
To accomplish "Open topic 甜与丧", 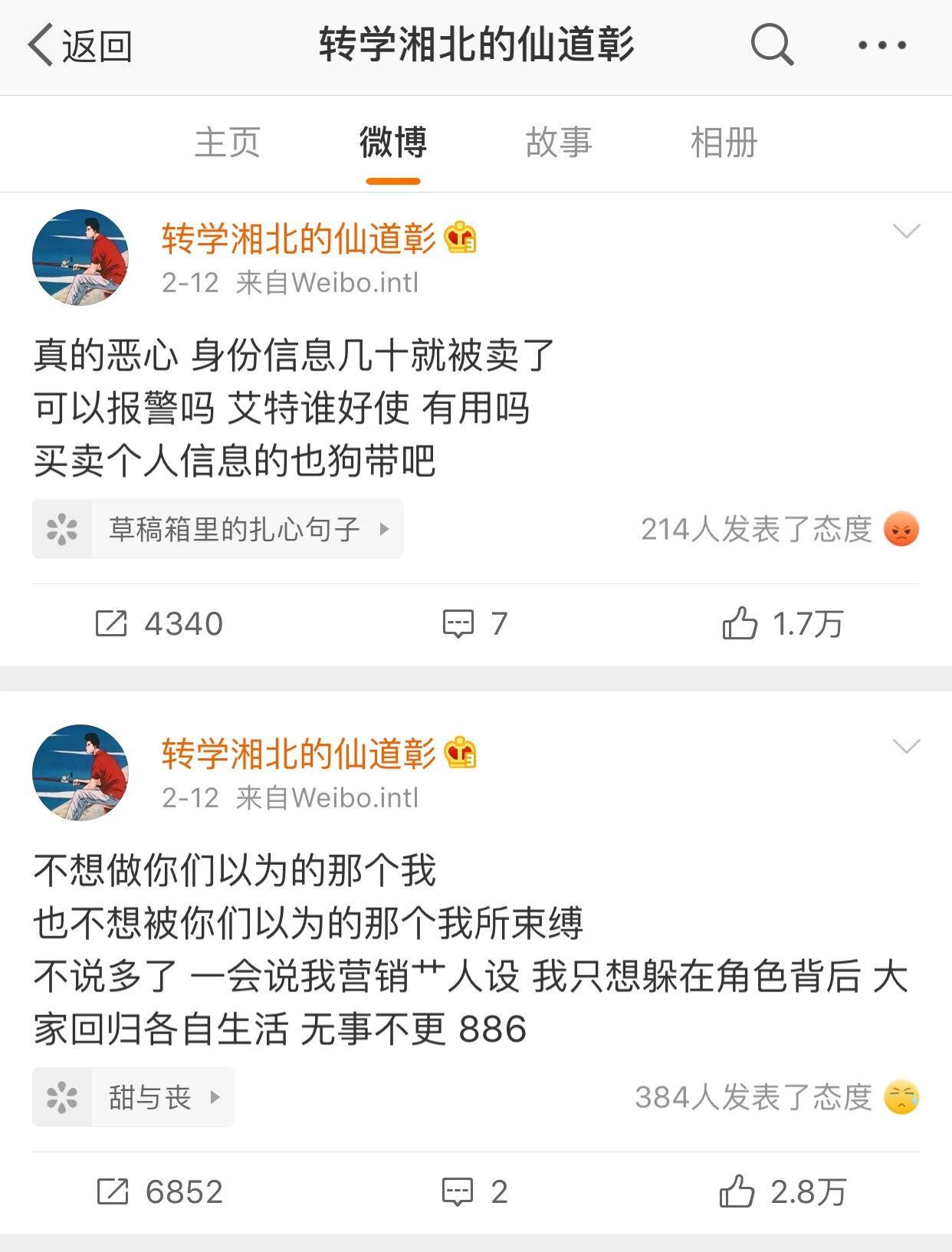I will coord(133,1097).
